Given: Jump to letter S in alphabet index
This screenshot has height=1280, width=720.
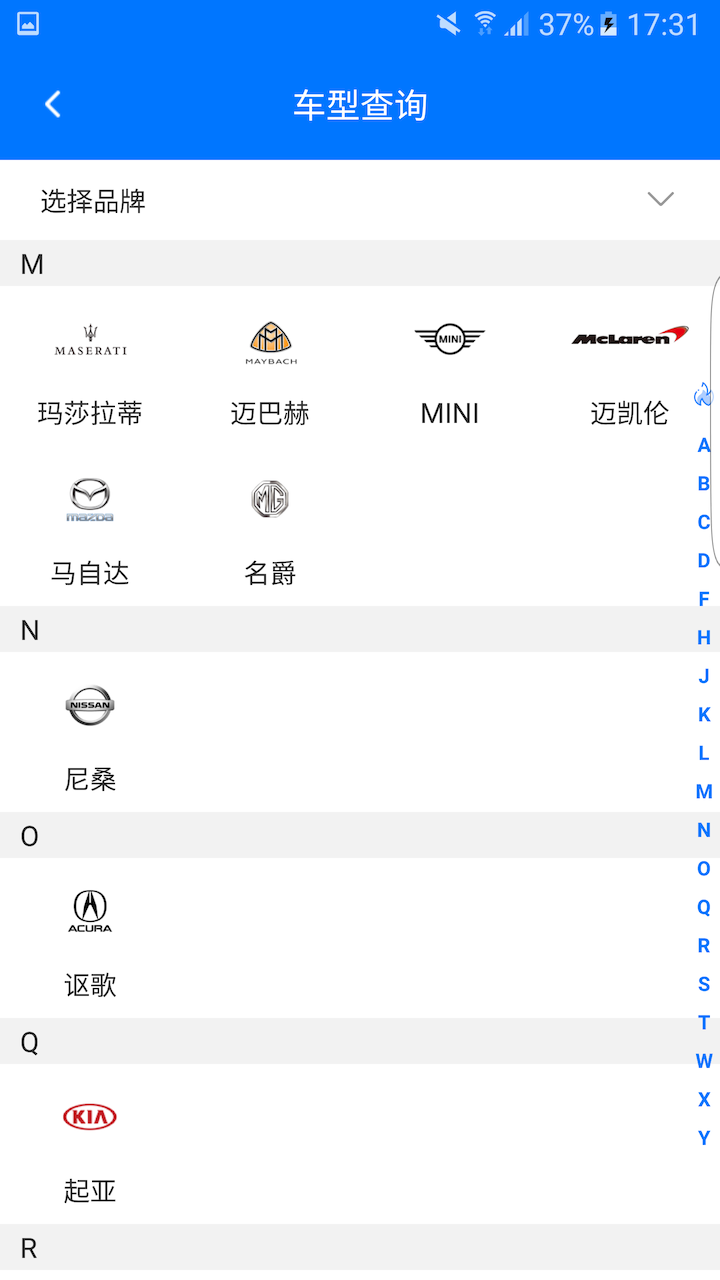Looking at the screenshot, I should 703,984.
